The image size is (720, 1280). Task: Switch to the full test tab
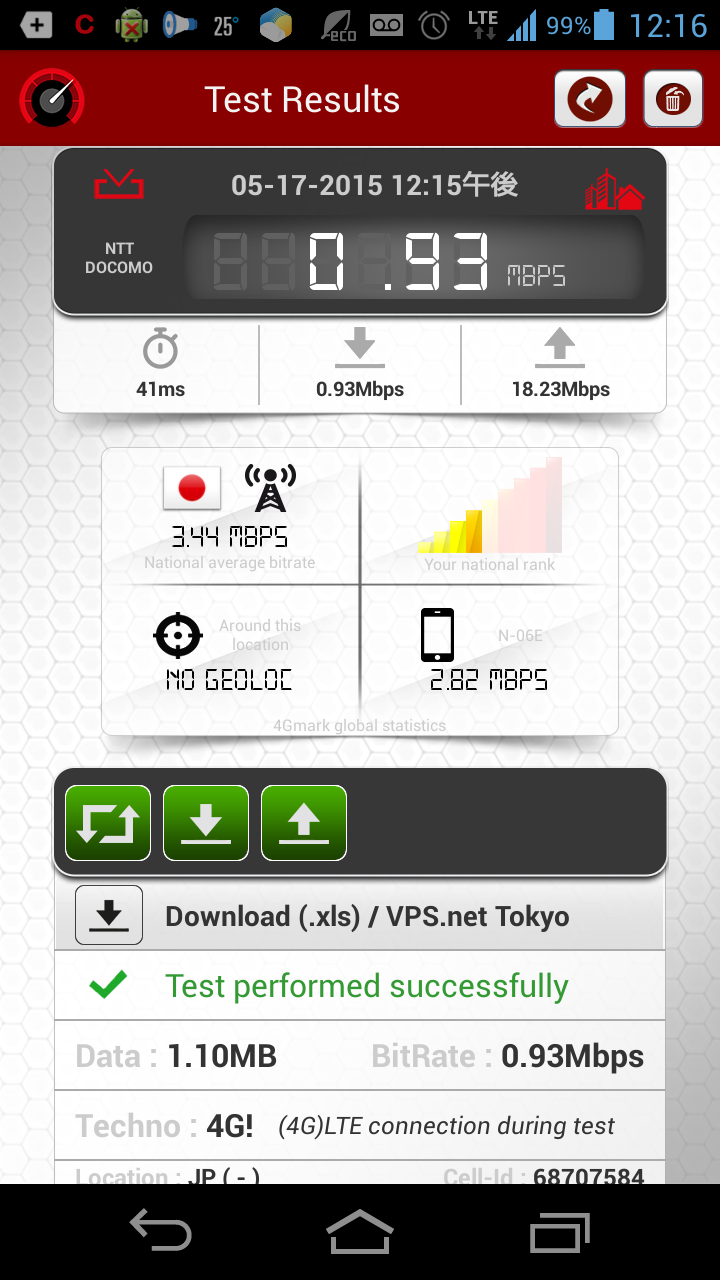click(108, 823)
